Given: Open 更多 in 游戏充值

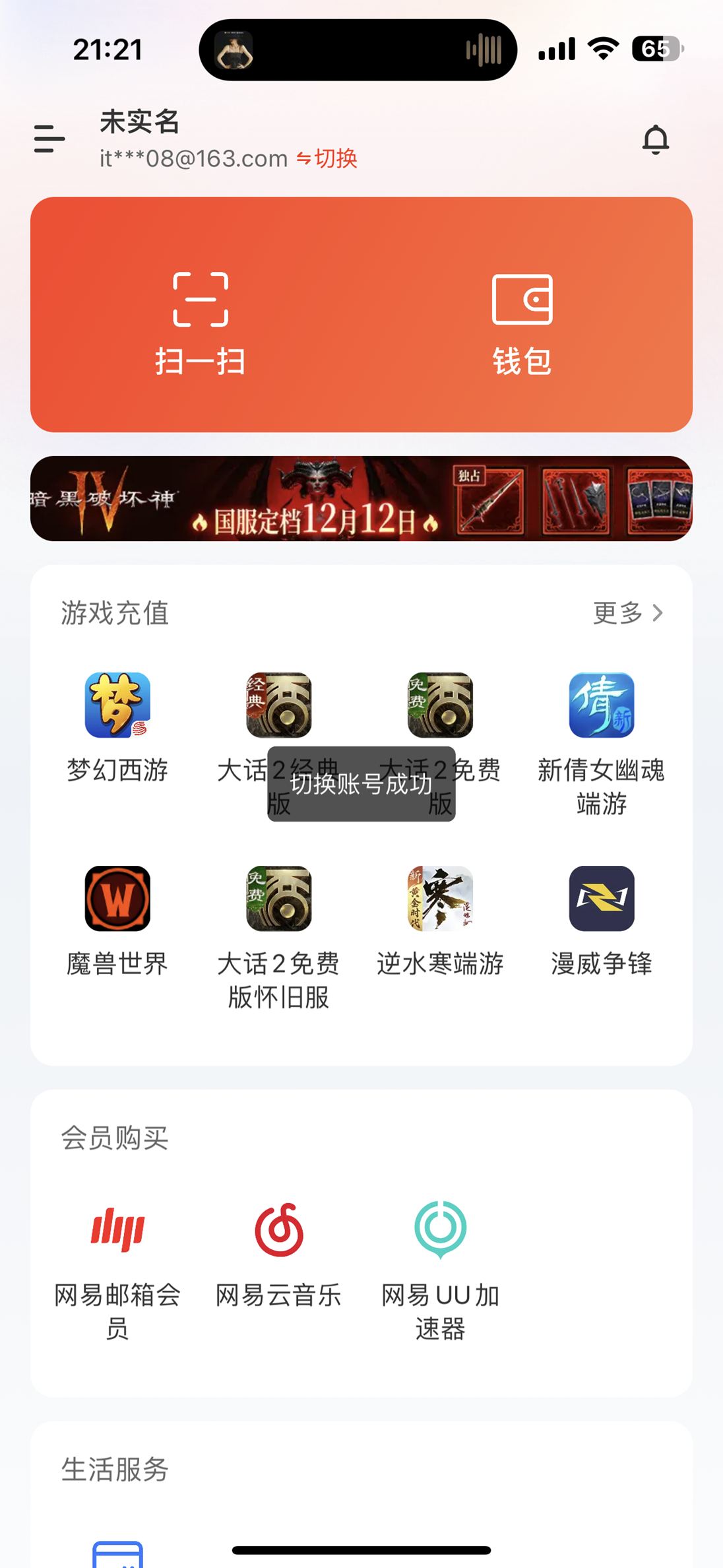Looking at the screenshot, I should (627, 613).
